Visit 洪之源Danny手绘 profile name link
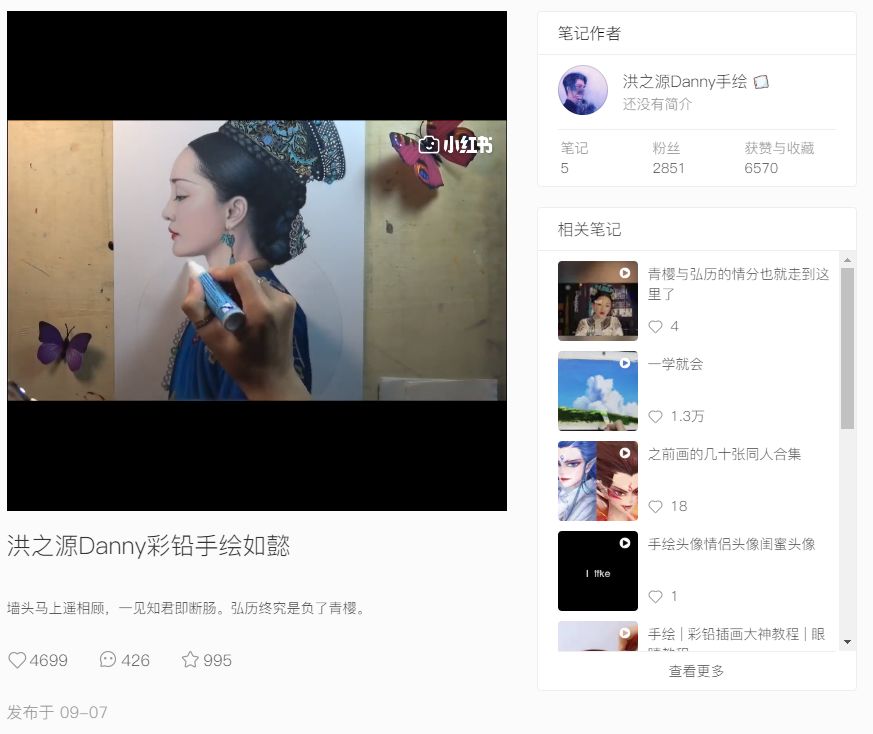Screen dimensions: 873x734 click(685, 82)
